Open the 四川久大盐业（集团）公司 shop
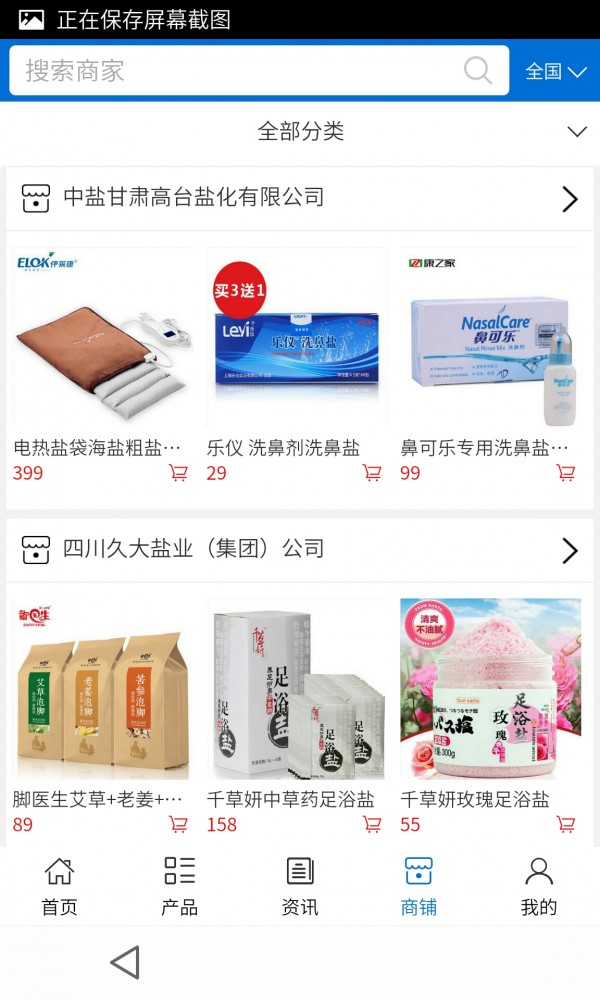The width and height of the screenshot is (600, 1000). pyautogui.click(x=300, y=549)
